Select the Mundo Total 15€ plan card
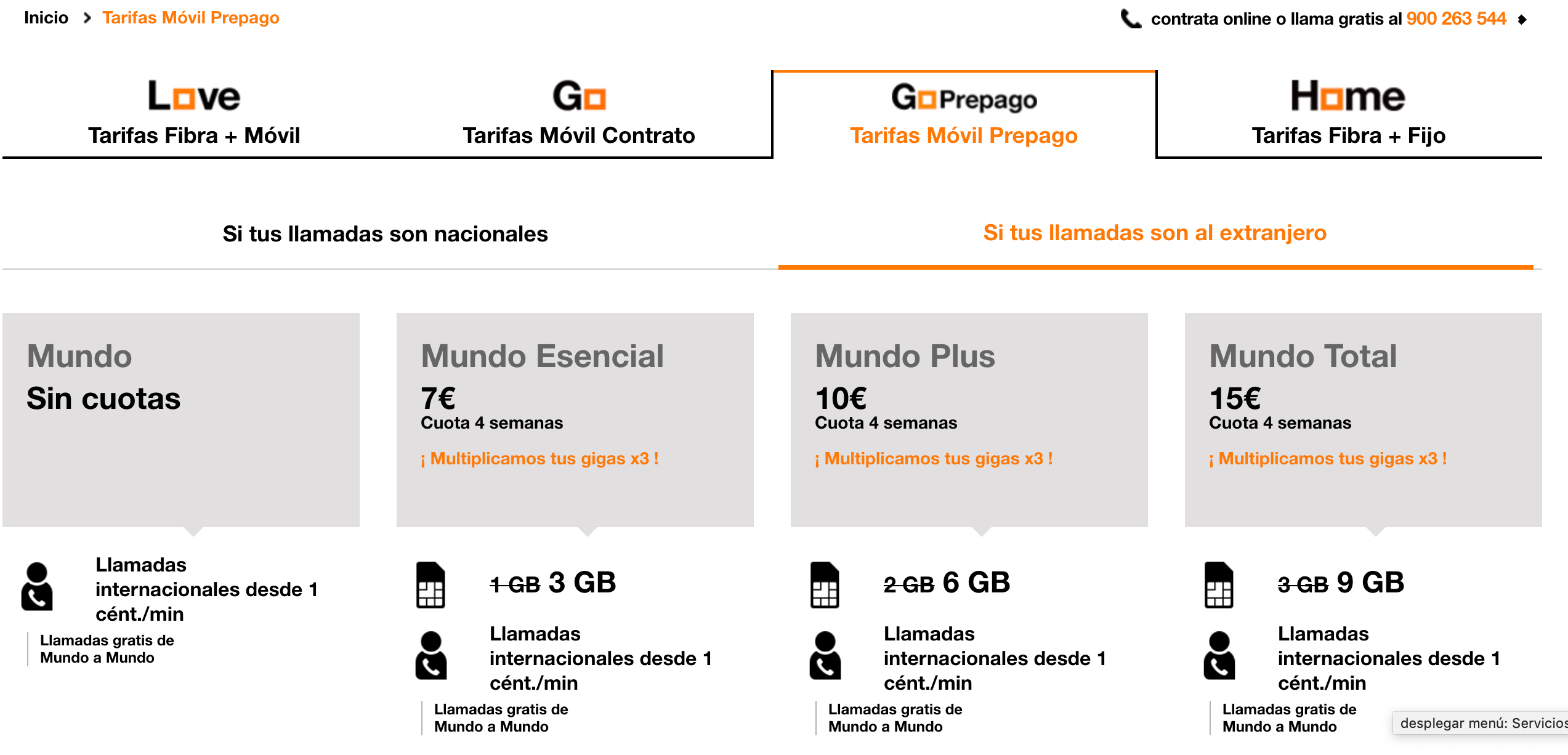 click(1363, 419)
